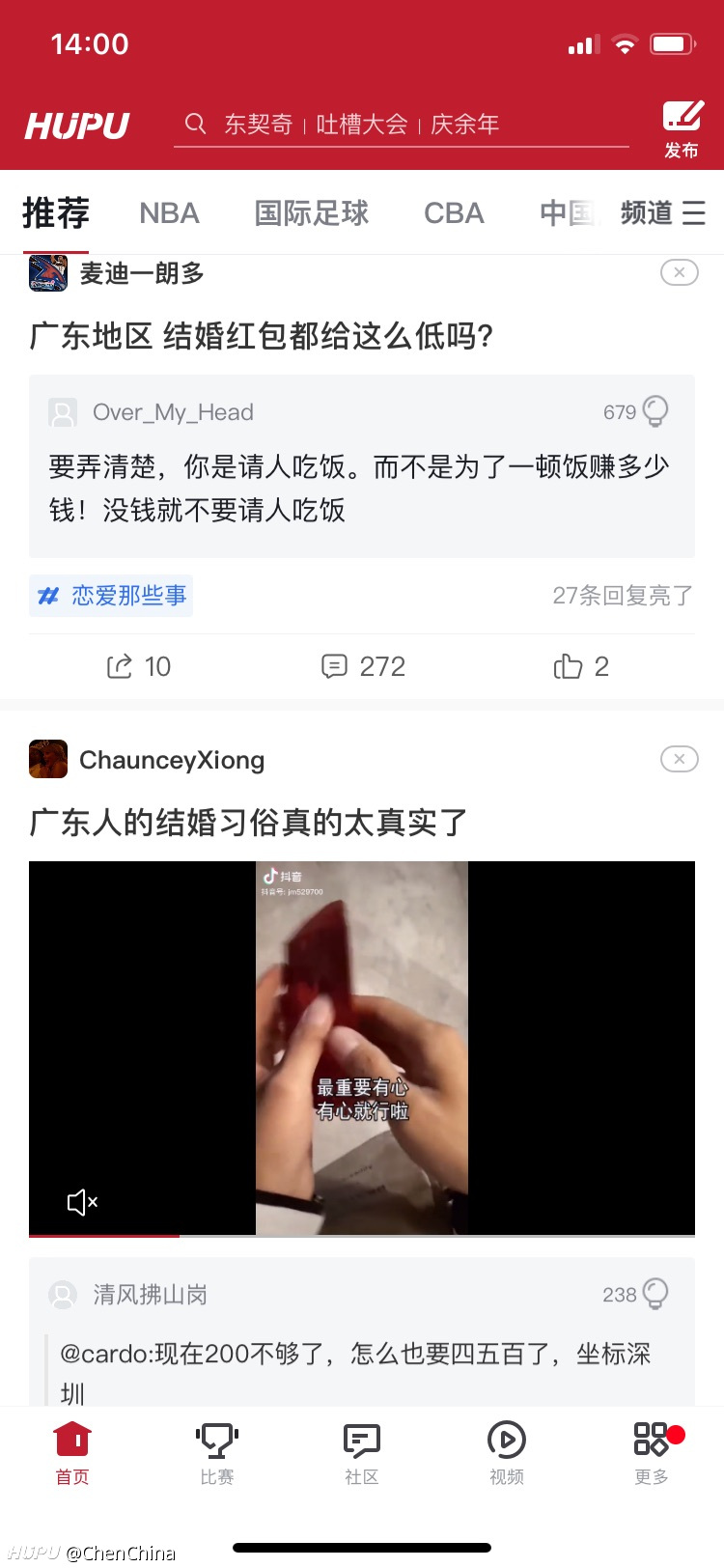Open the 272 comments on 麦迪一朗多's post
Image resolution: width=724 pixels, height=1568 pixels.
point(363,666)
